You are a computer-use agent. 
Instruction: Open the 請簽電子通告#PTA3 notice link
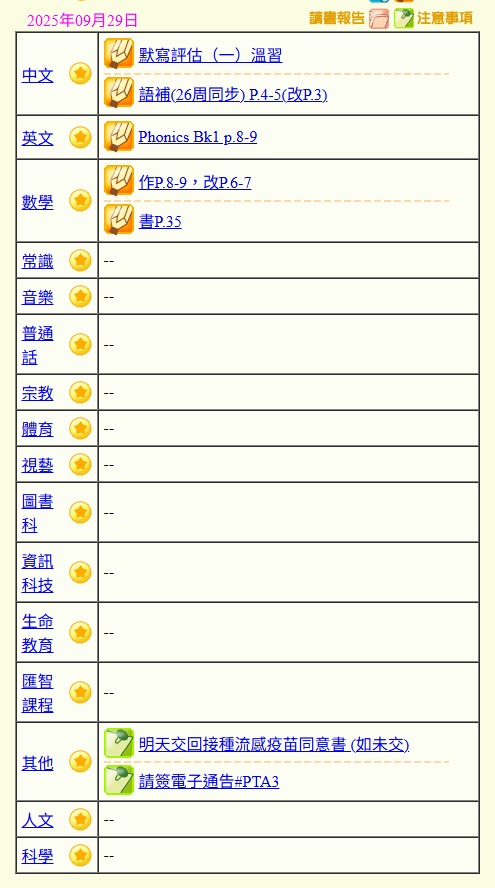[x=209, y=782]
